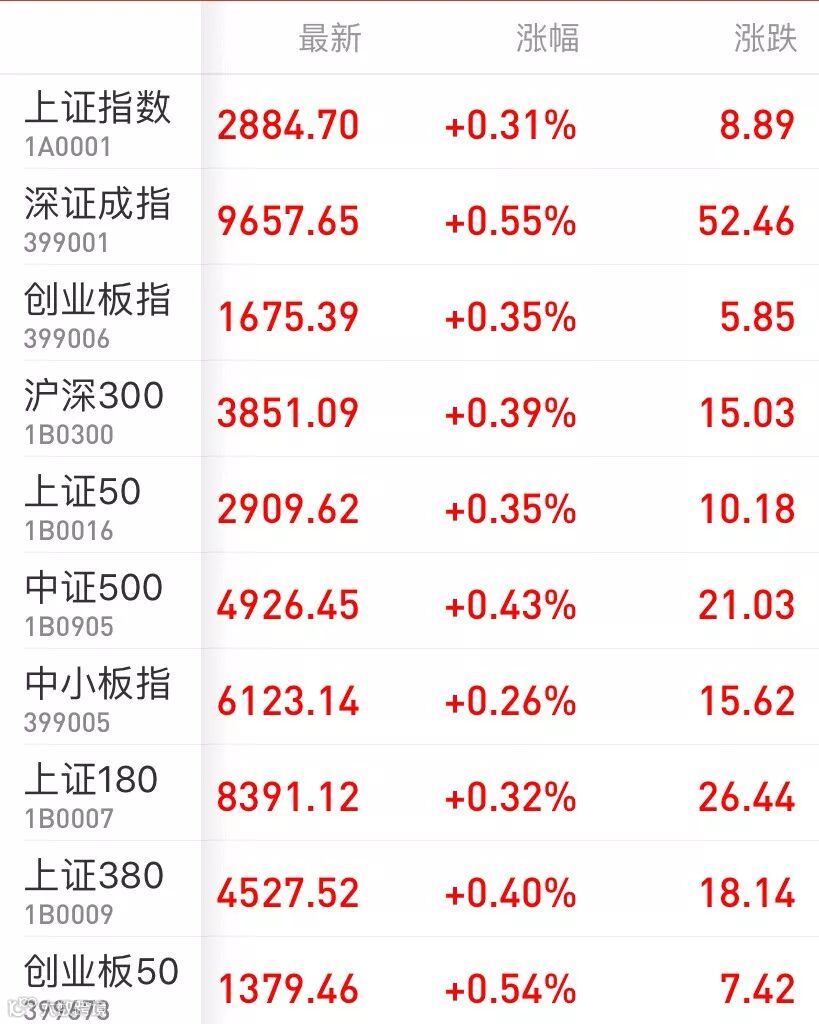Open the 中小板指 index row
Screen dimensions: 819x1024
pos(410,697)
